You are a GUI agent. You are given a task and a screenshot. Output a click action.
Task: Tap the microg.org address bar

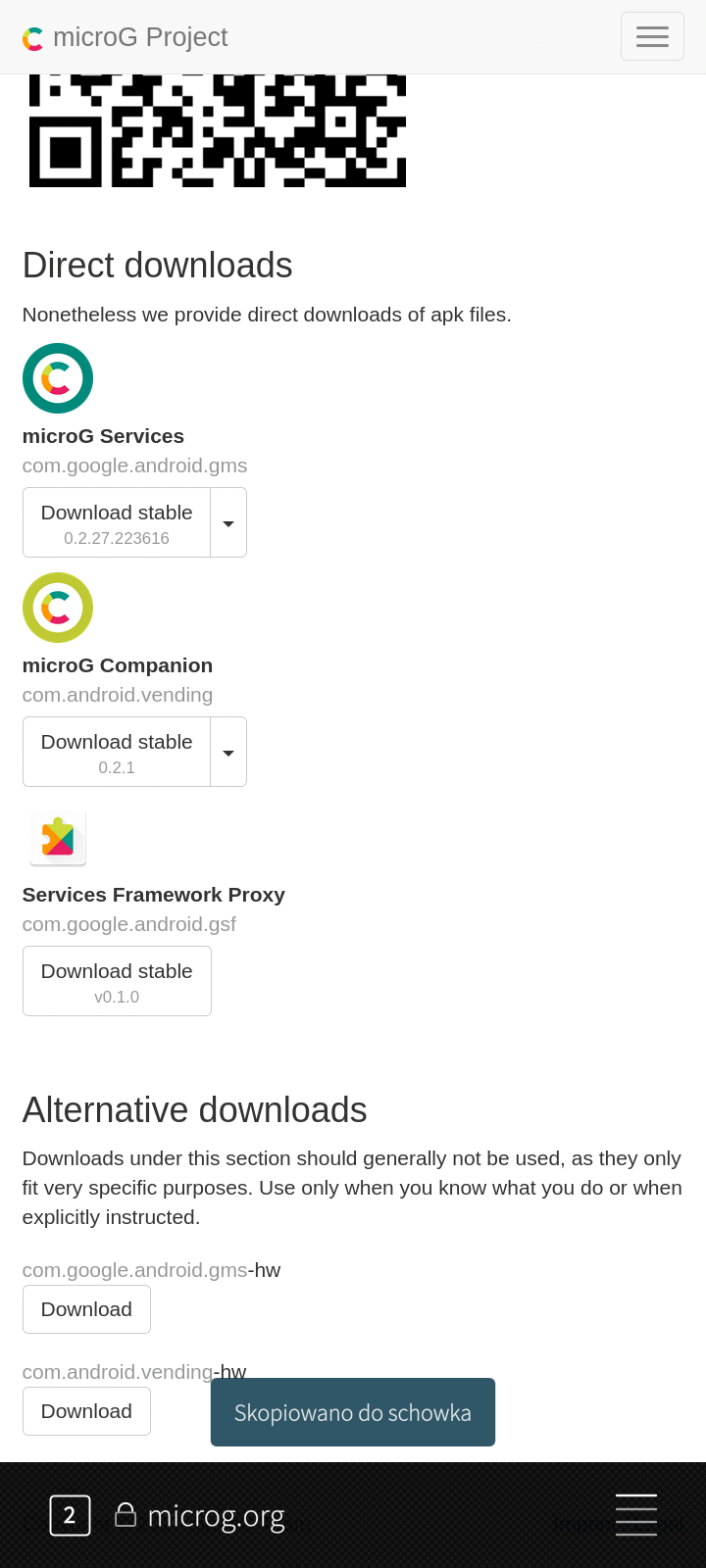click(x=216, y=1516)
